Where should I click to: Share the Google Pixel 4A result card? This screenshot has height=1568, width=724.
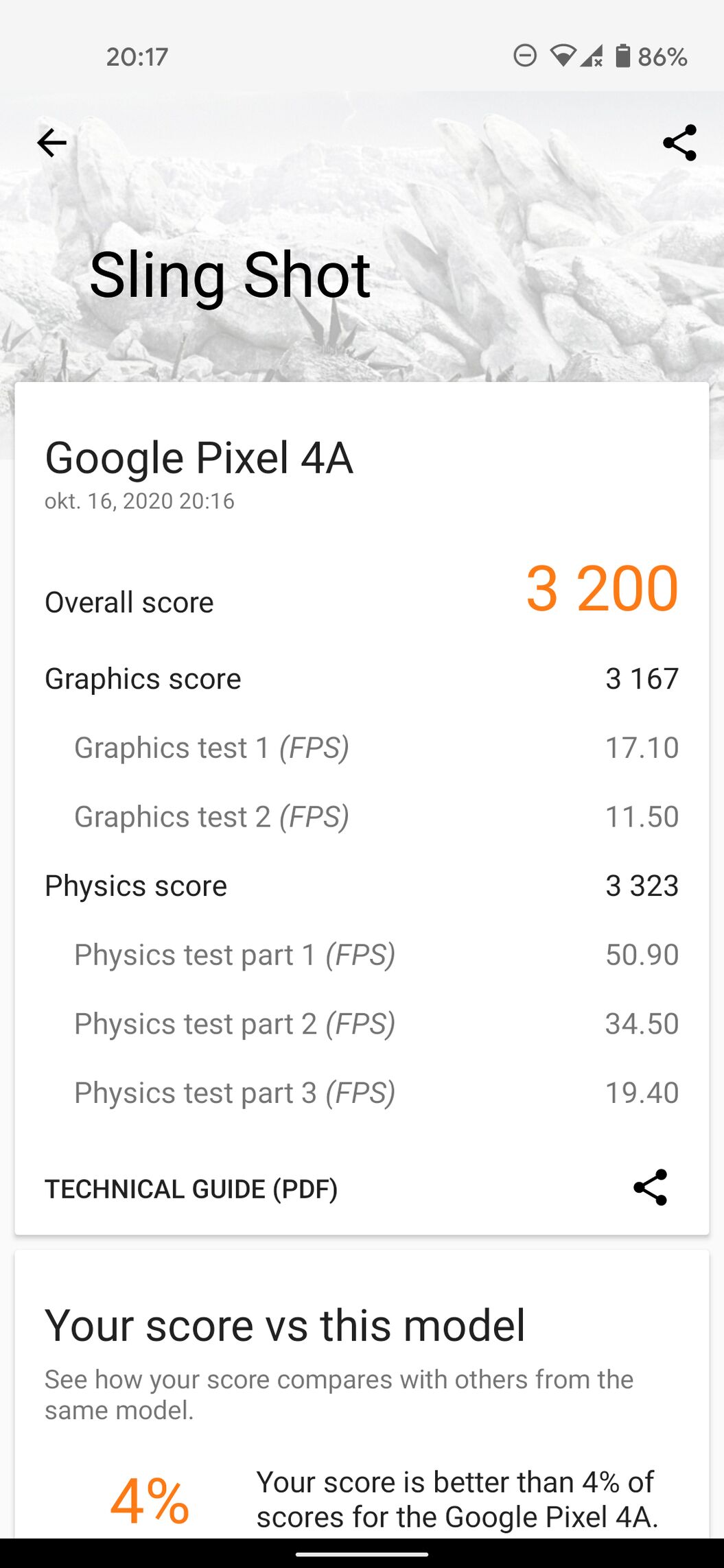click(650, 1187)
